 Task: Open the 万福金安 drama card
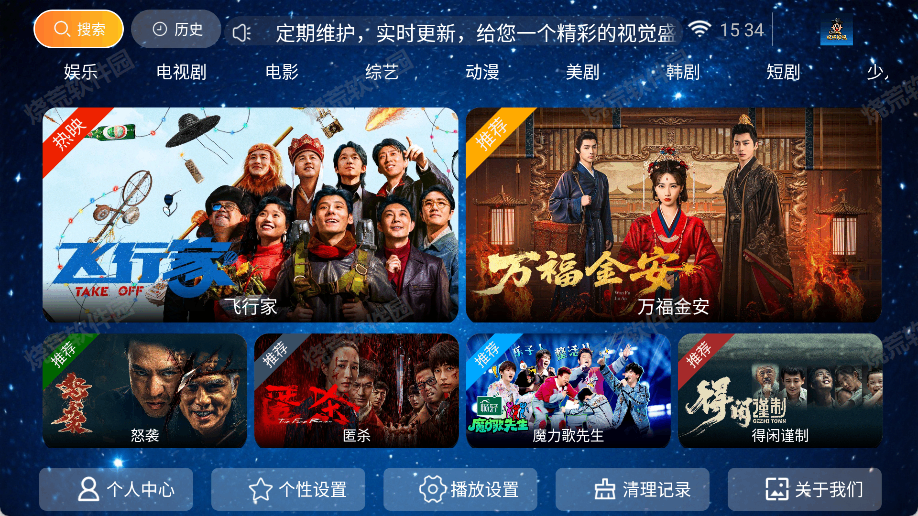click(x=673, y=215)
